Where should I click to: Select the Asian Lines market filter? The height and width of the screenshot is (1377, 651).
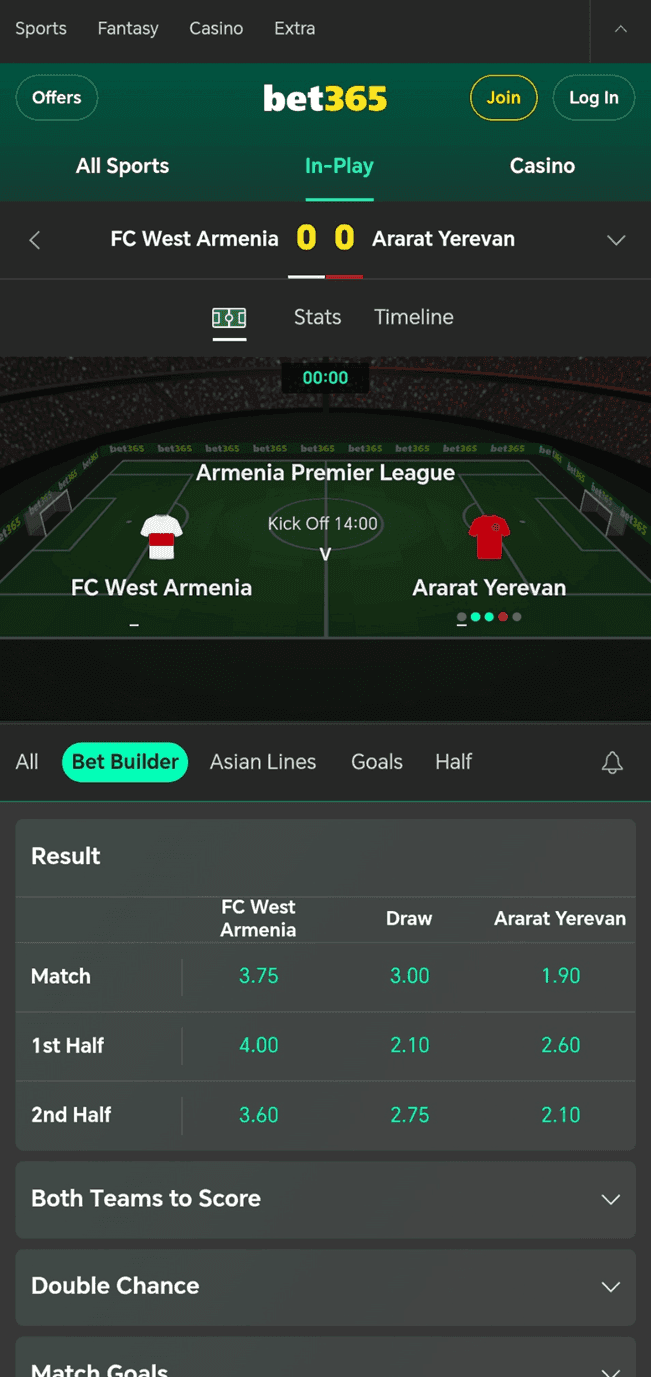263,762
